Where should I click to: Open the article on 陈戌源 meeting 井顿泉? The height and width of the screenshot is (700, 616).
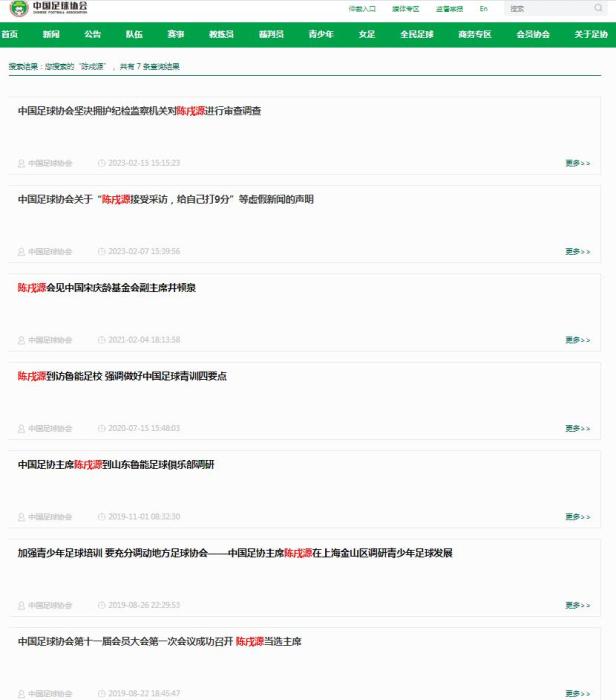coord(107,287)
